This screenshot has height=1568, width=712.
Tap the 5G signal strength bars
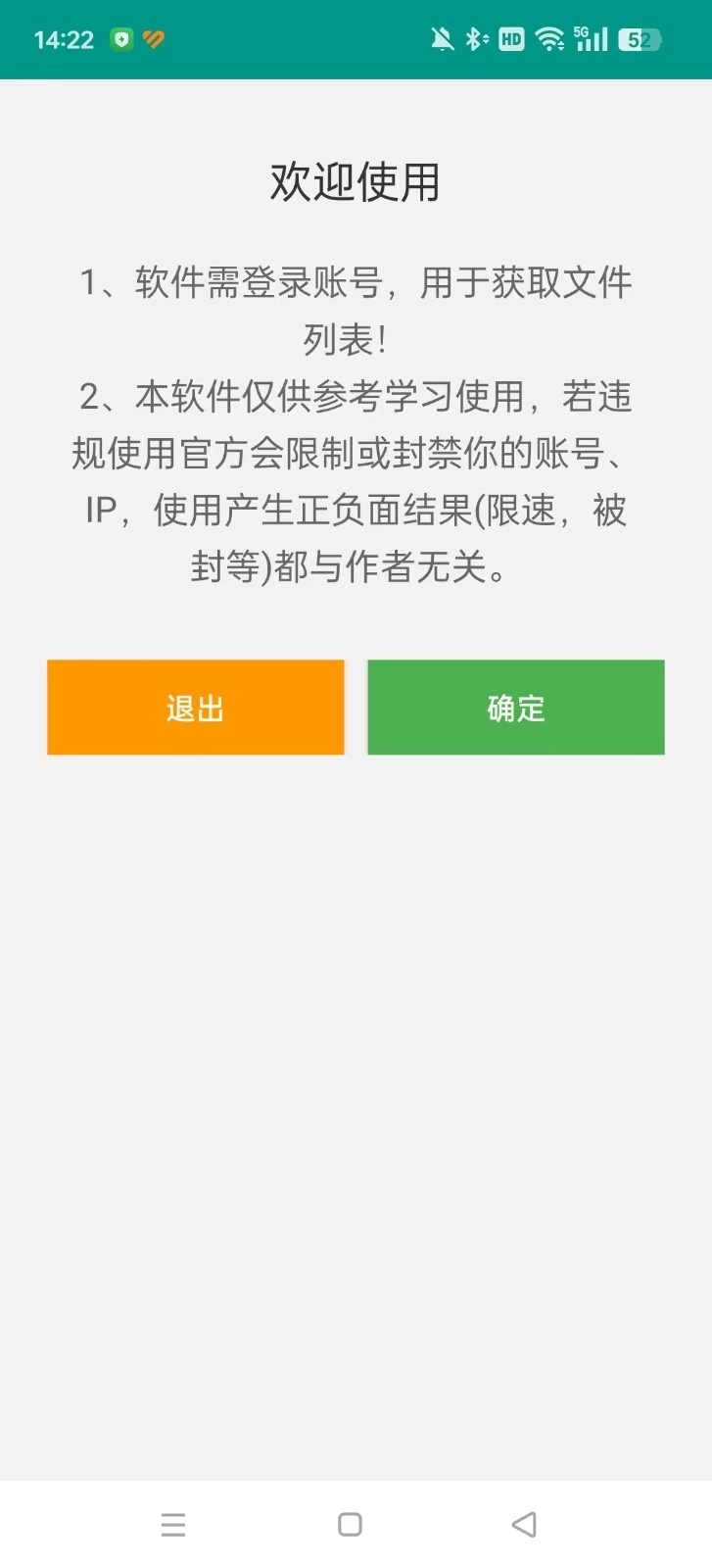point(590,38)
